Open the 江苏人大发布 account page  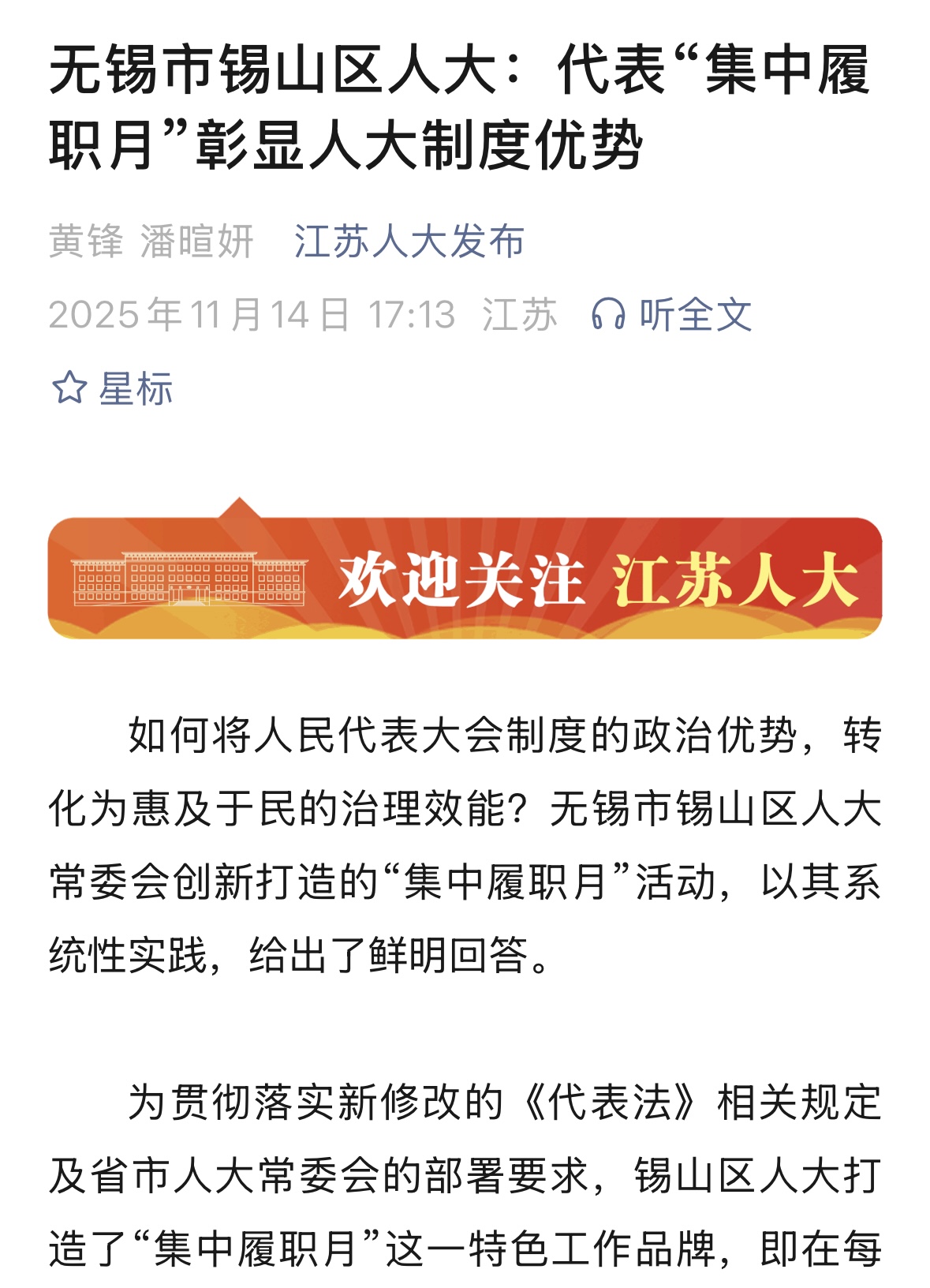[x=409, y=241]
